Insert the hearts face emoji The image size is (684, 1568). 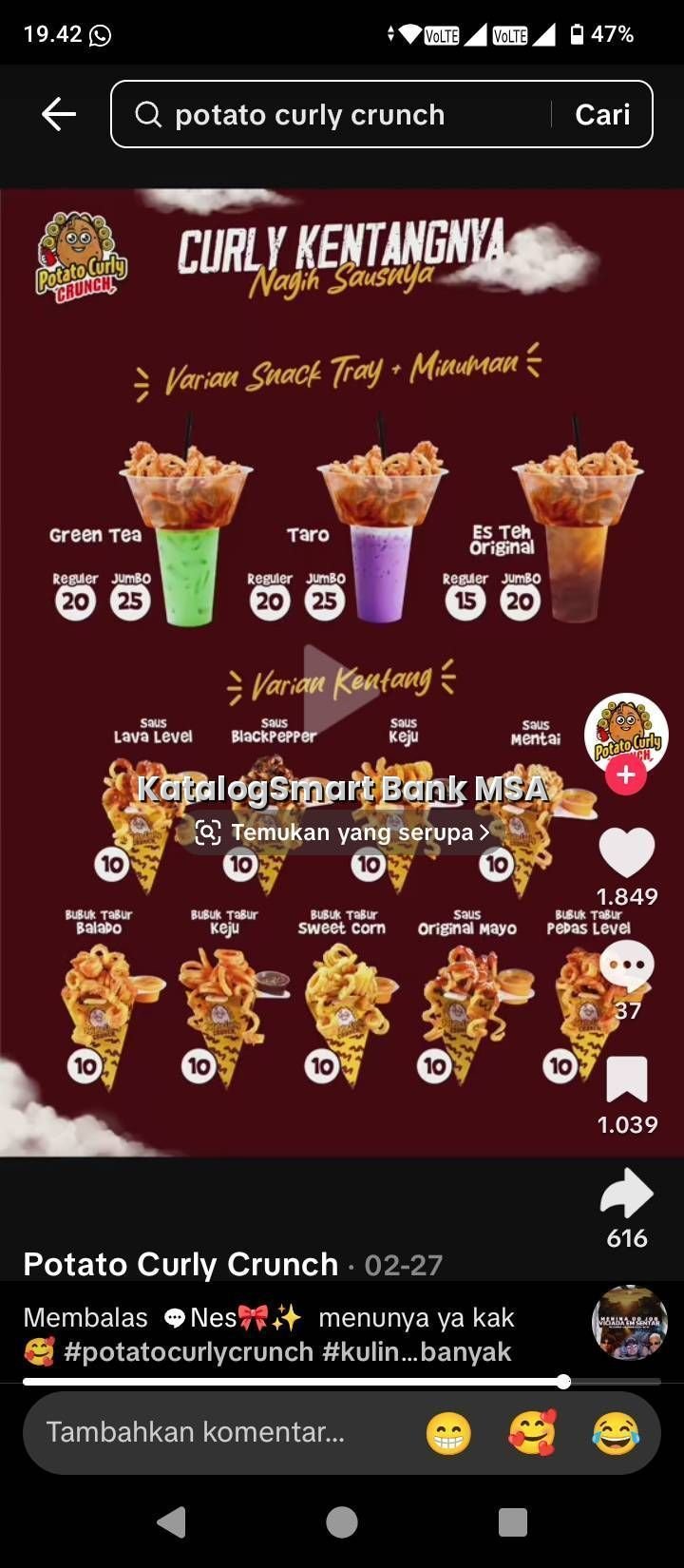532,1433
